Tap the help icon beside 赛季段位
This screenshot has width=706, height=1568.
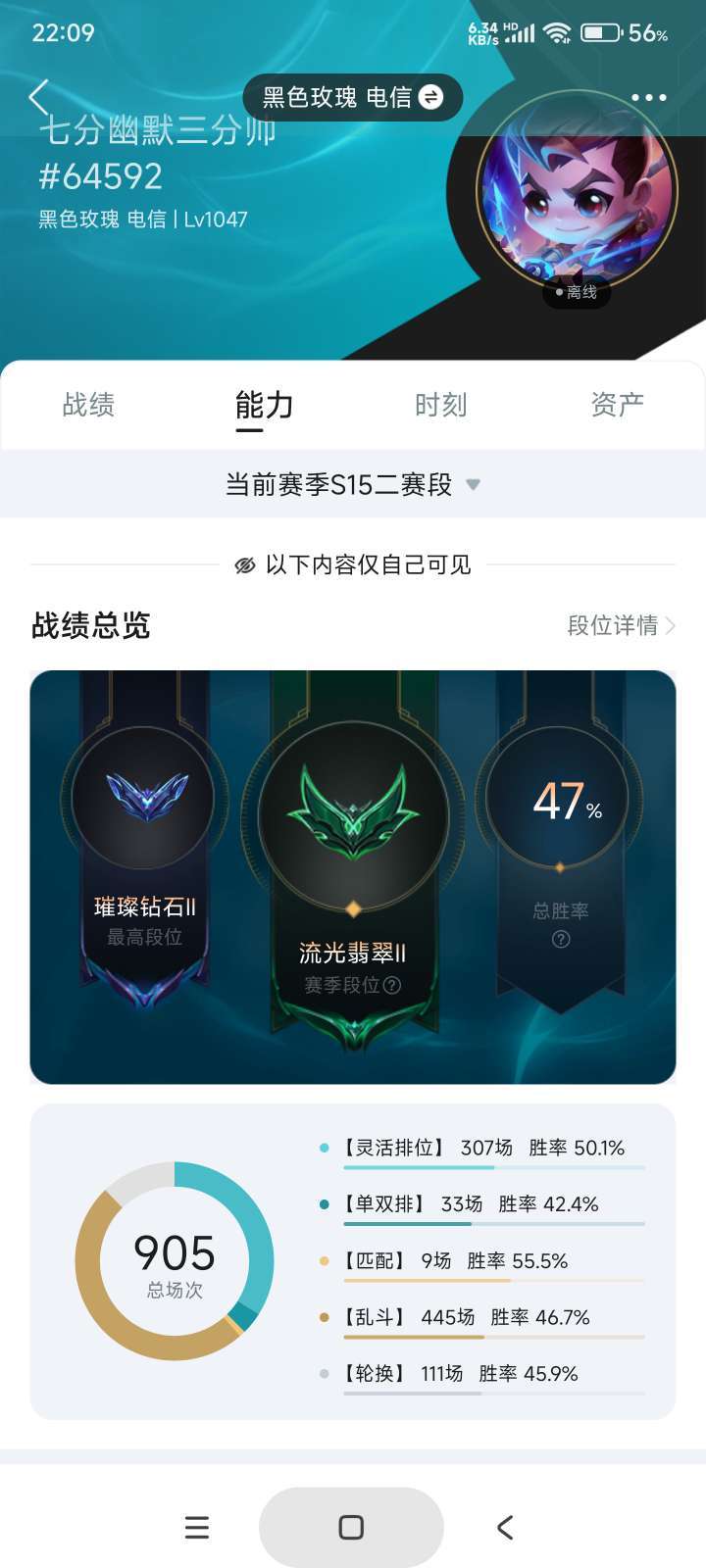point(392,985)
